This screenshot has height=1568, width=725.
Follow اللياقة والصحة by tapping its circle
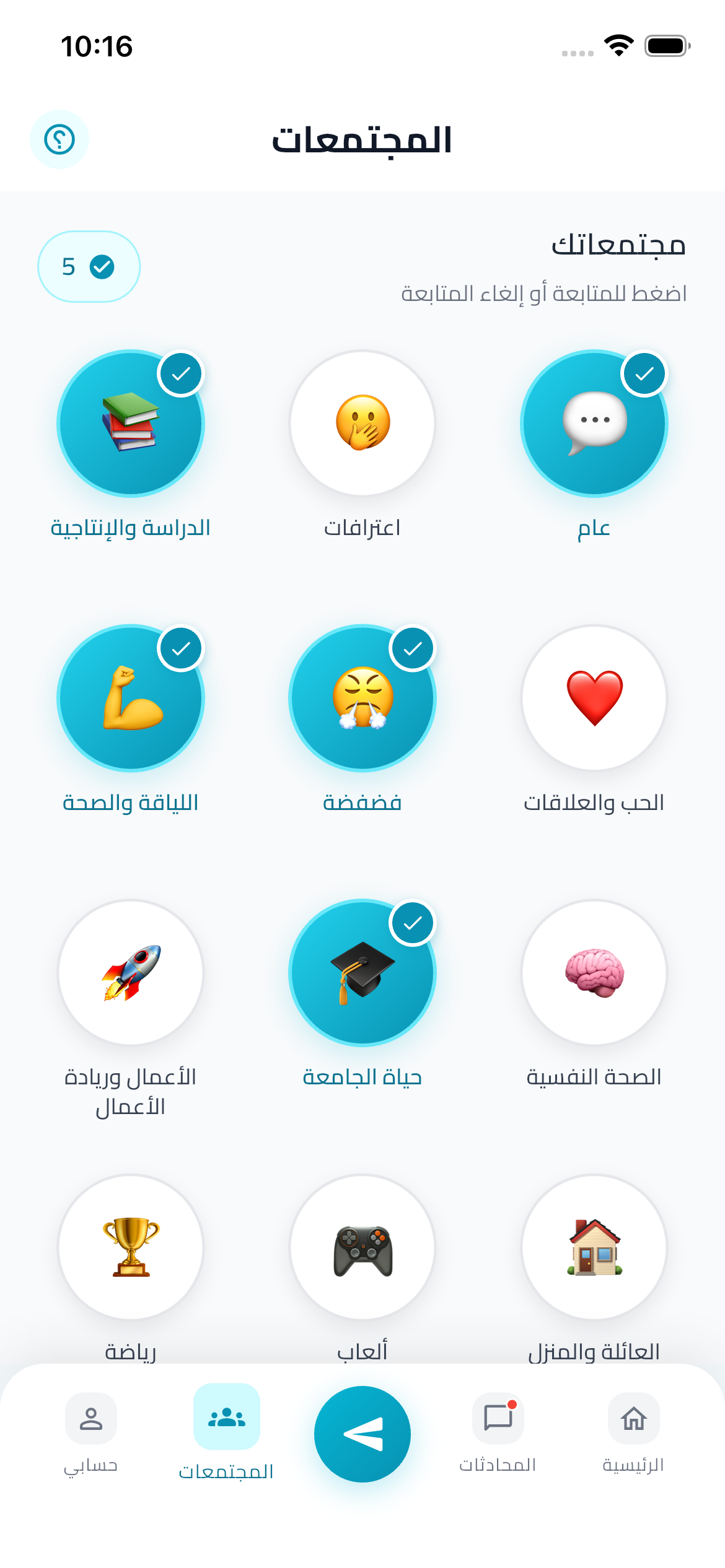click(131, 698)
